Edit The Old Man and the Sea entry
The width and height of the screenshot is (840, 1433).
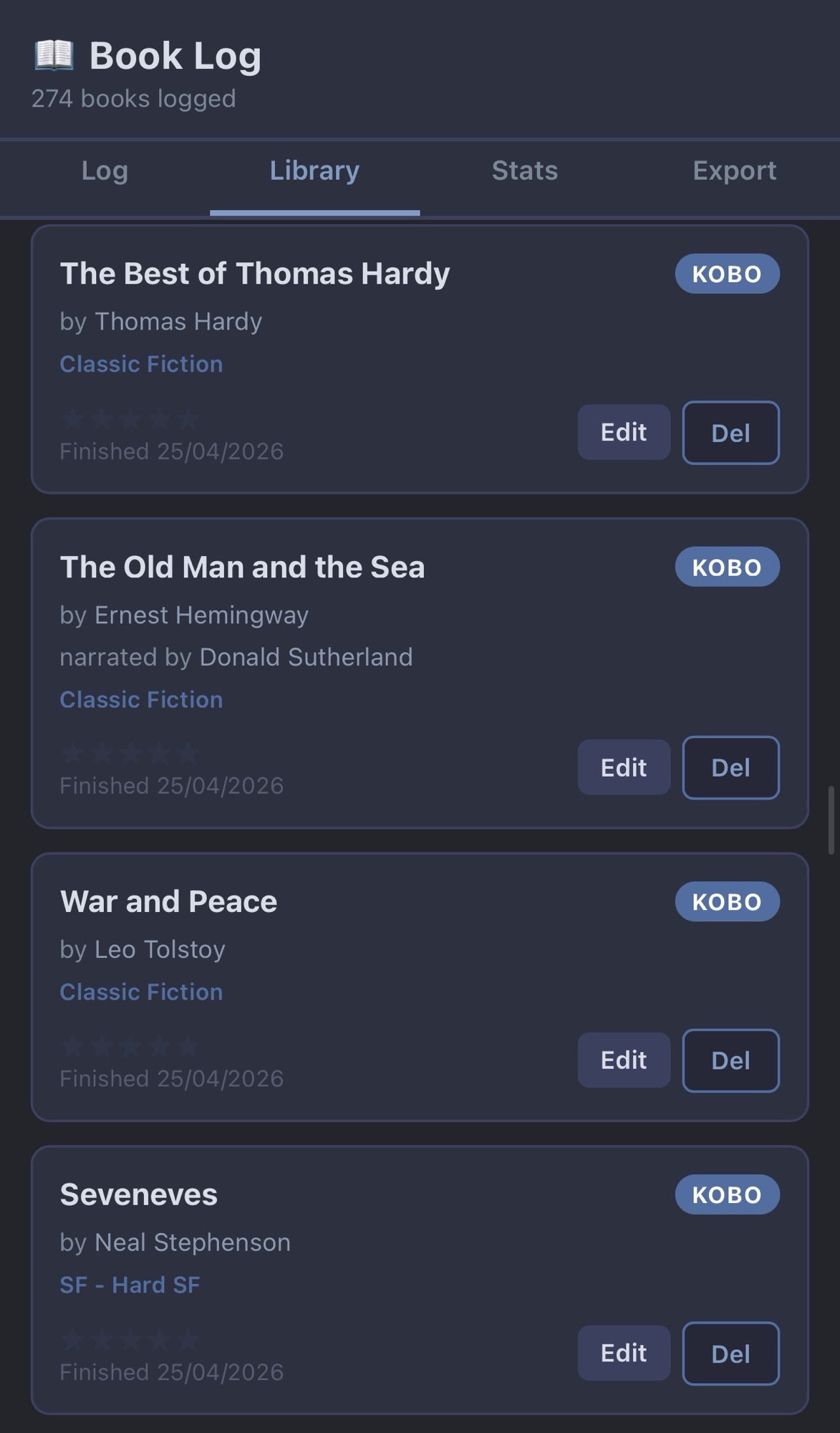pyautogui.click(x=623, y=767)
